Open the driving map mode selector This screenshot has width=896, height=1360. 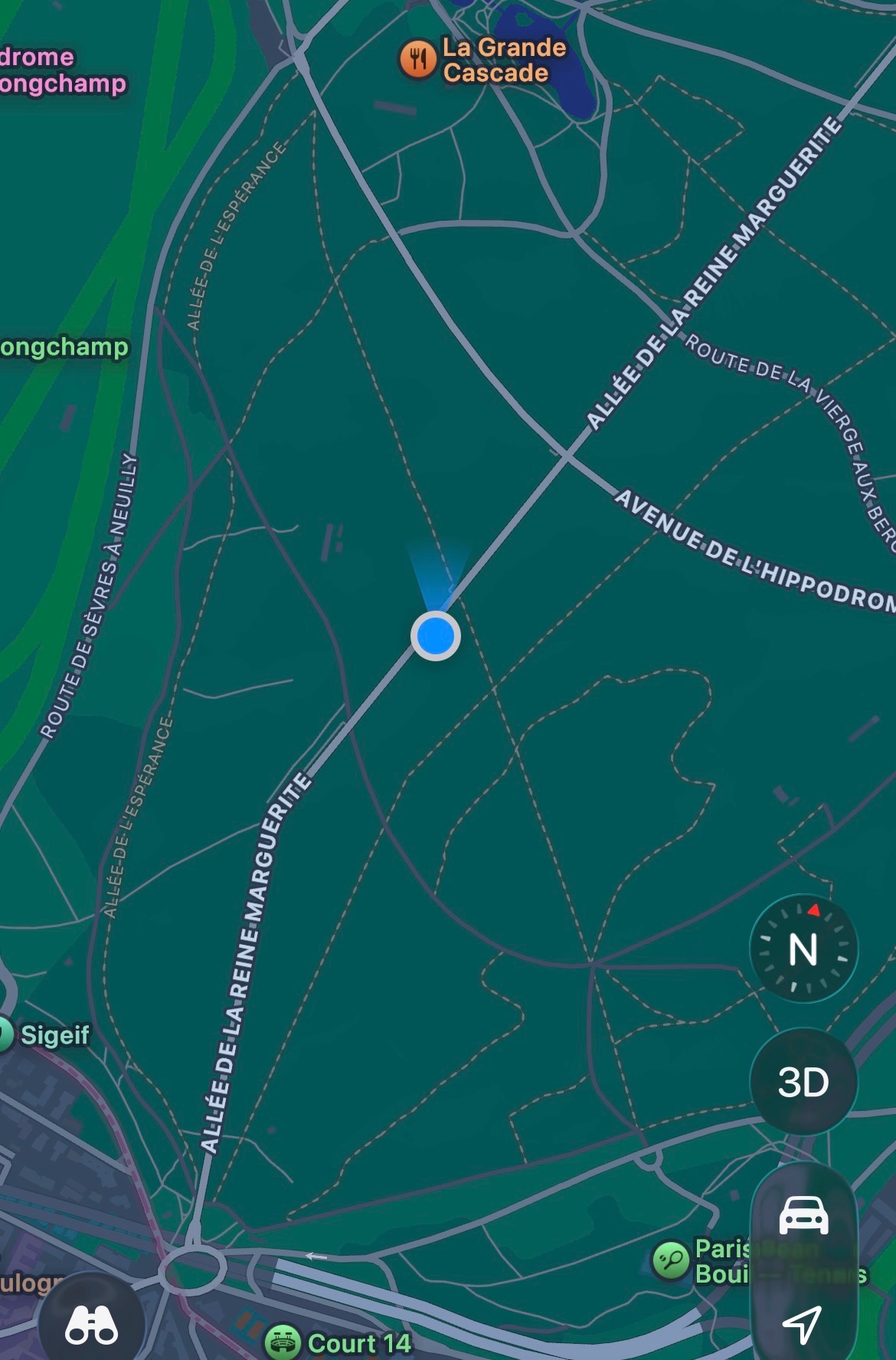[x=803, y=1216]
